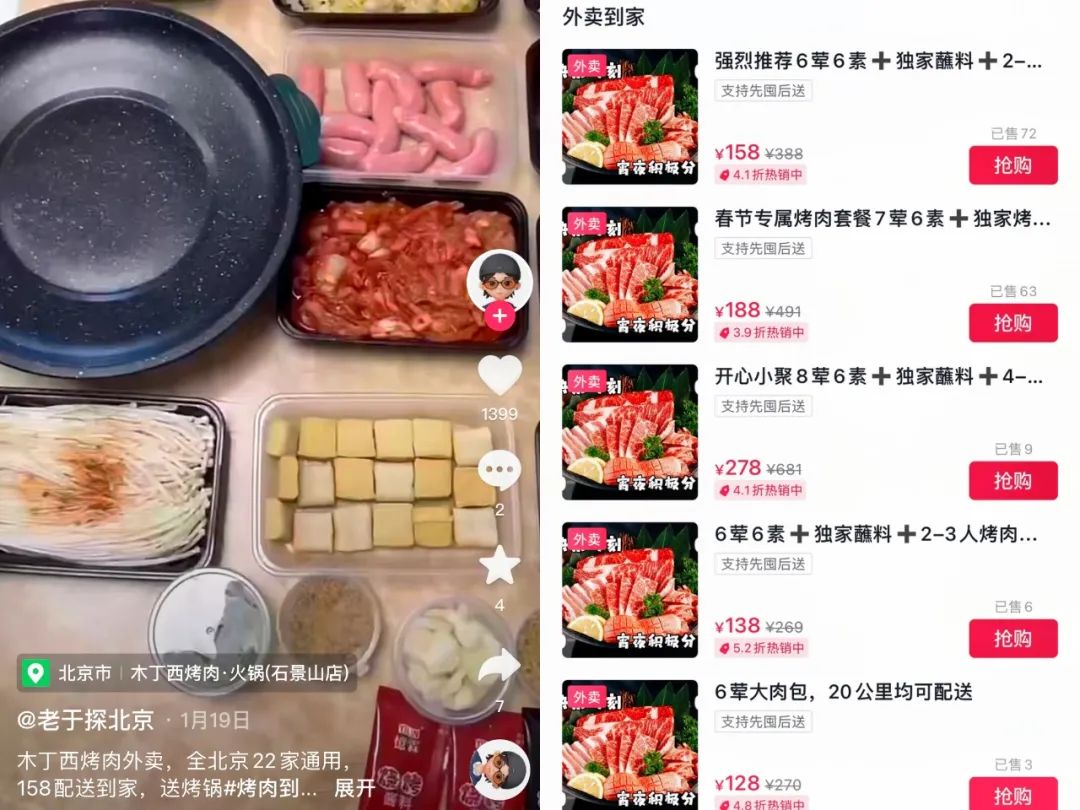Open the 春节专属烤肉套餐 product image

(630, 274)
